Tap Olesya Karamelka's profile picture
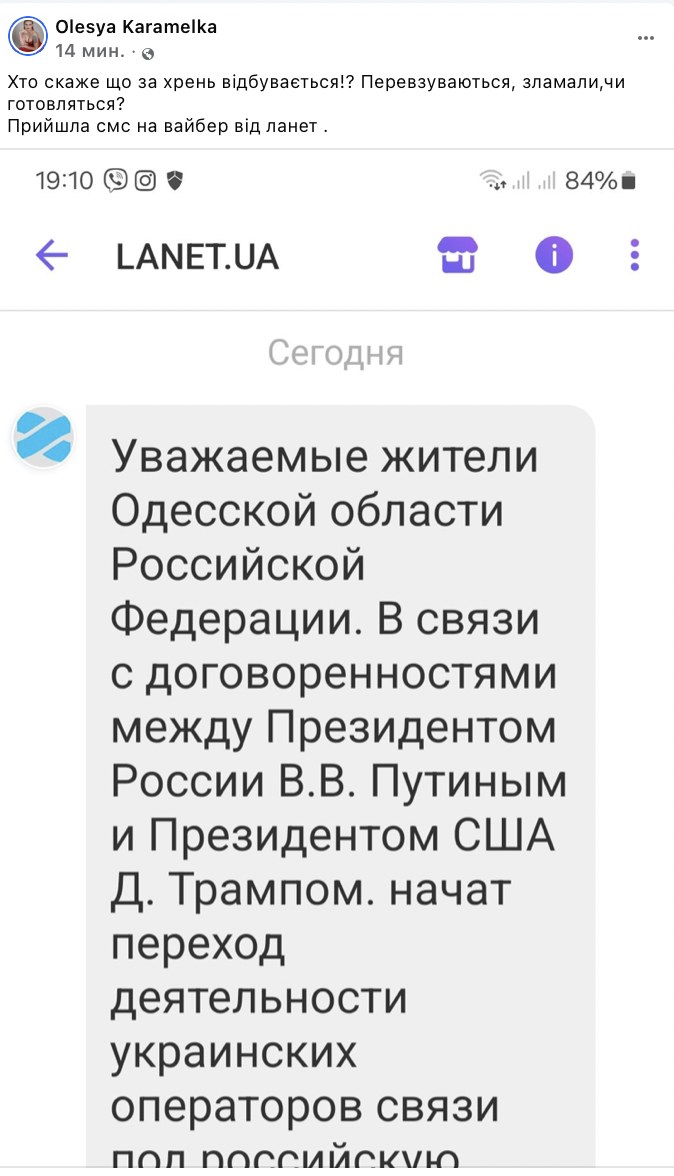The image size is (674, 1176). pyautogui.click(x=28, y=37)
